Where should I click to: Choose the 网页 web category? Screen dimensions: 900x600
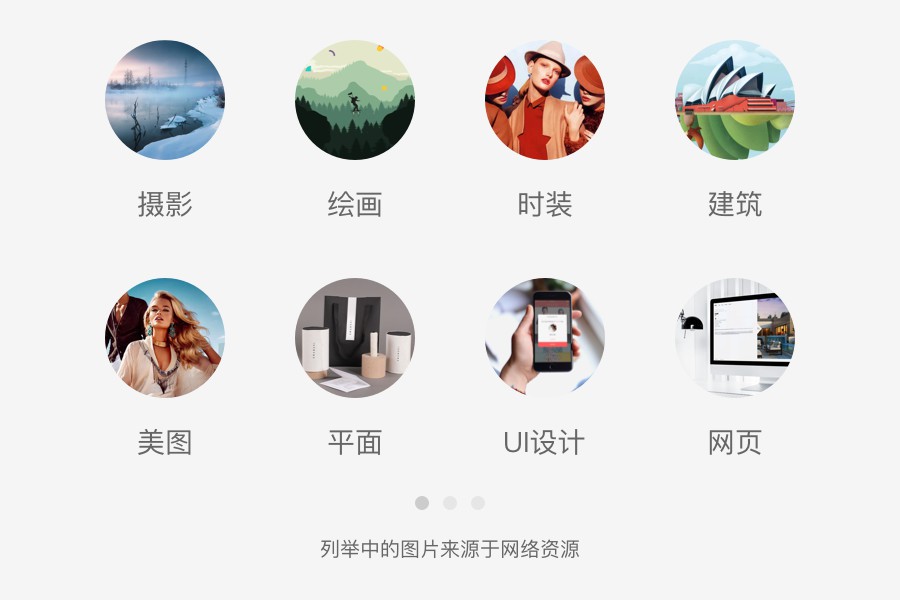click(x=735, y=338)
